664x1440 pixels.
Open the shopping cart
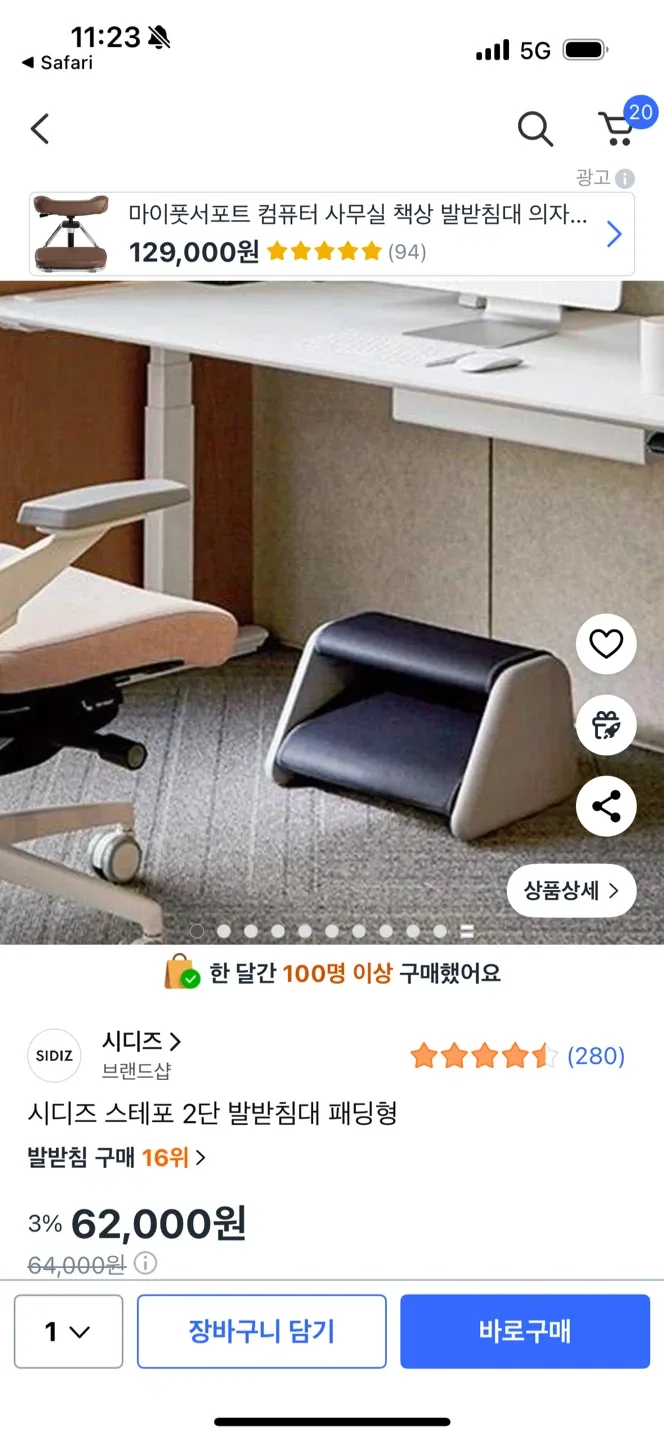[x=617, y=129]
